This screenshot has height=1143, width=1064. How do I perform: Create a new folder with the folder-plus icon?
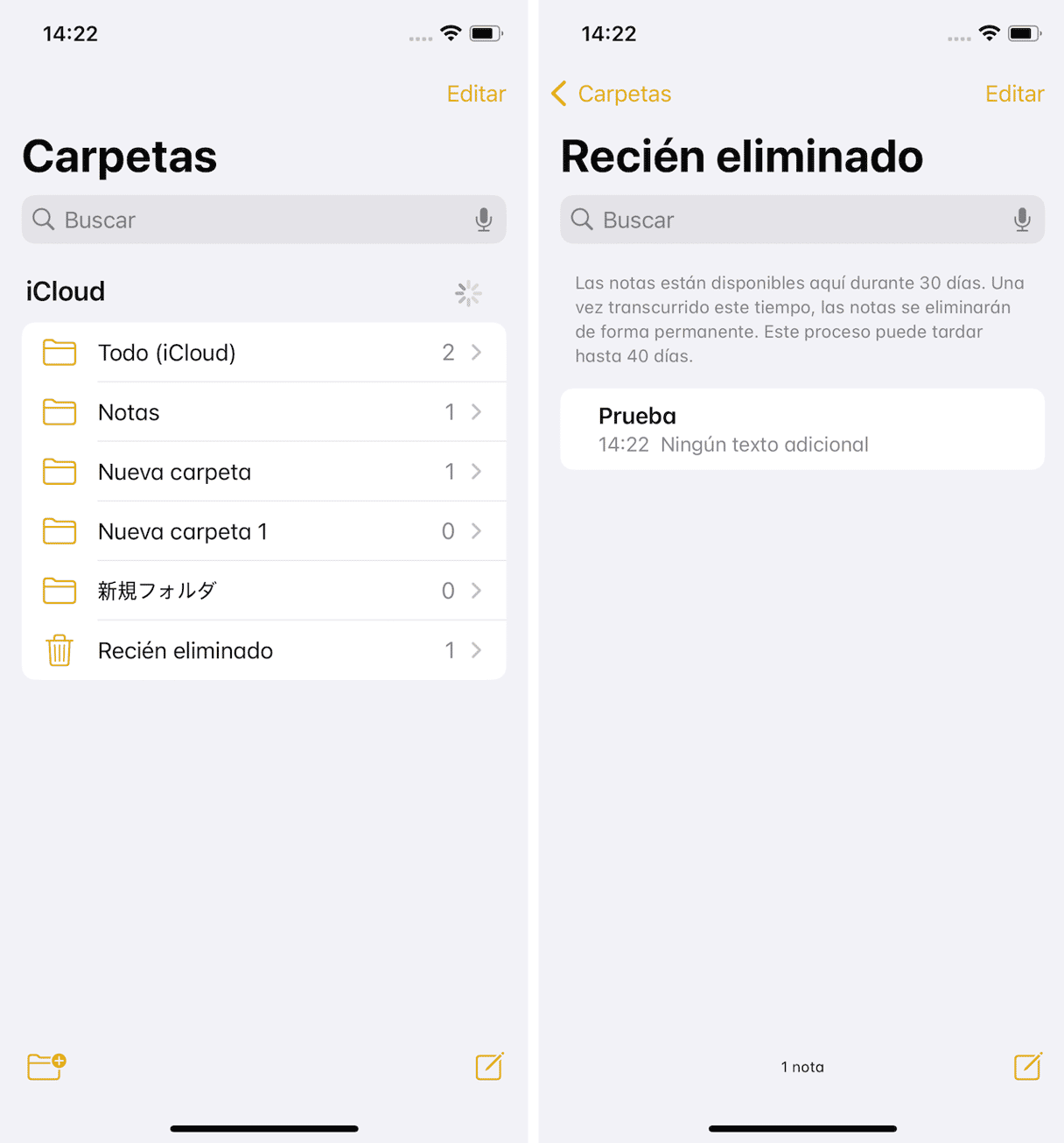coord(46,1066)
